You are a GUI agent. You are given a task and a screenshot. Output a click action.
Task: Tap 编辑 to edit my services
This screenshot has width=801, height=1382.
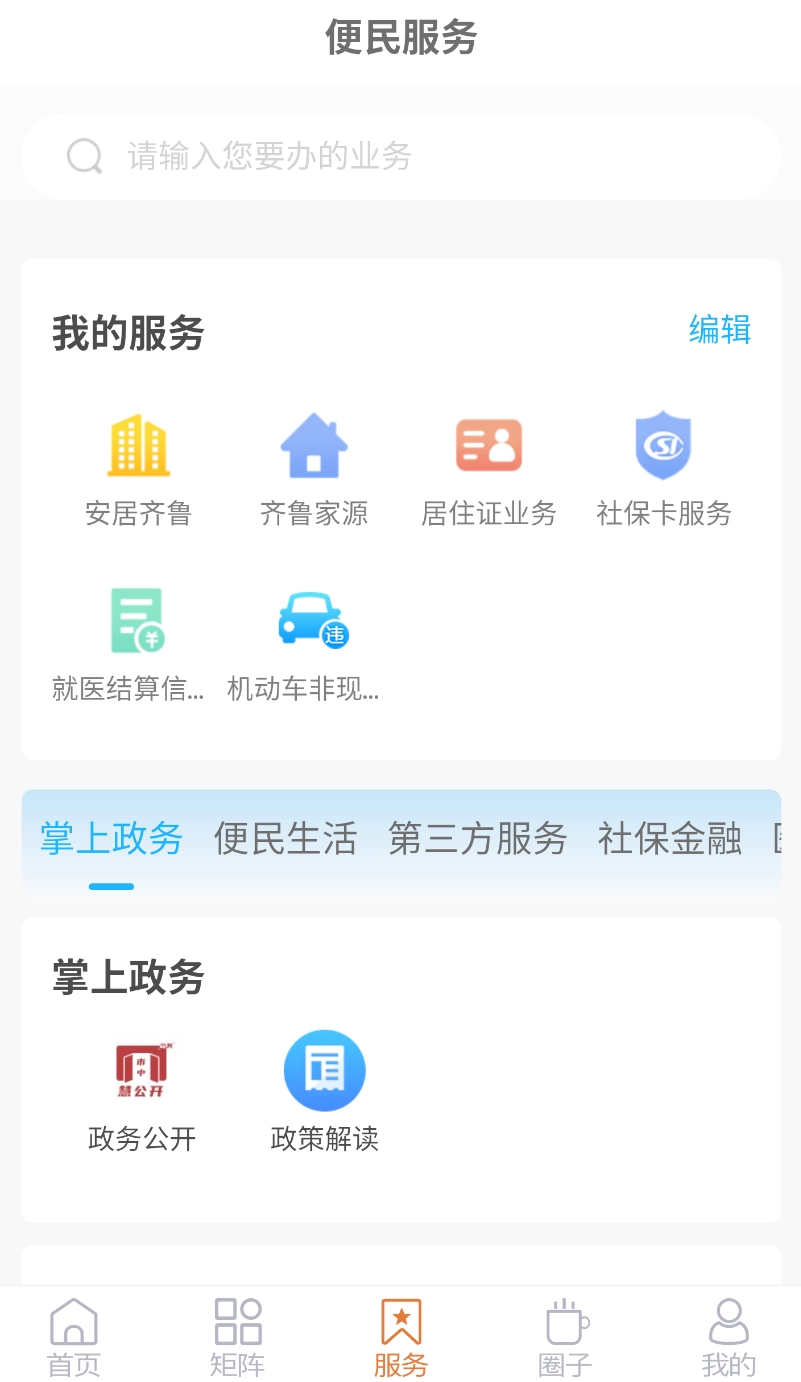pyautogui.click(x=719, y=331)
